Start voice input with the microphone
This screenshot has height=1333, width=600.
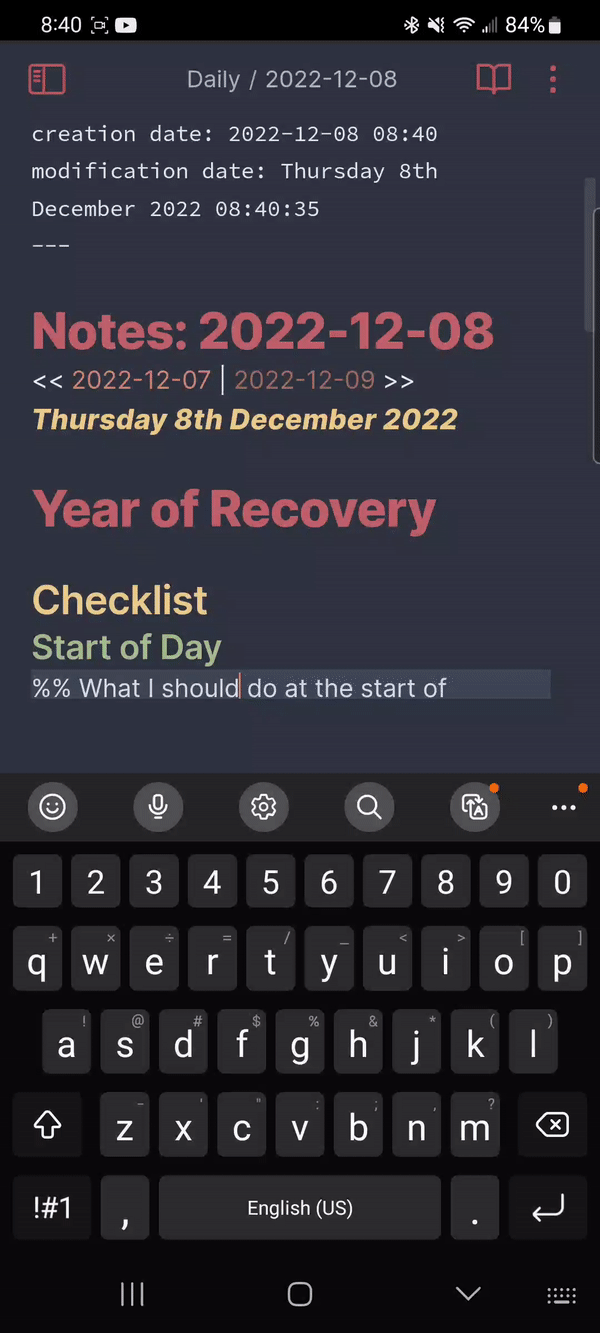(x=158, y=806)
